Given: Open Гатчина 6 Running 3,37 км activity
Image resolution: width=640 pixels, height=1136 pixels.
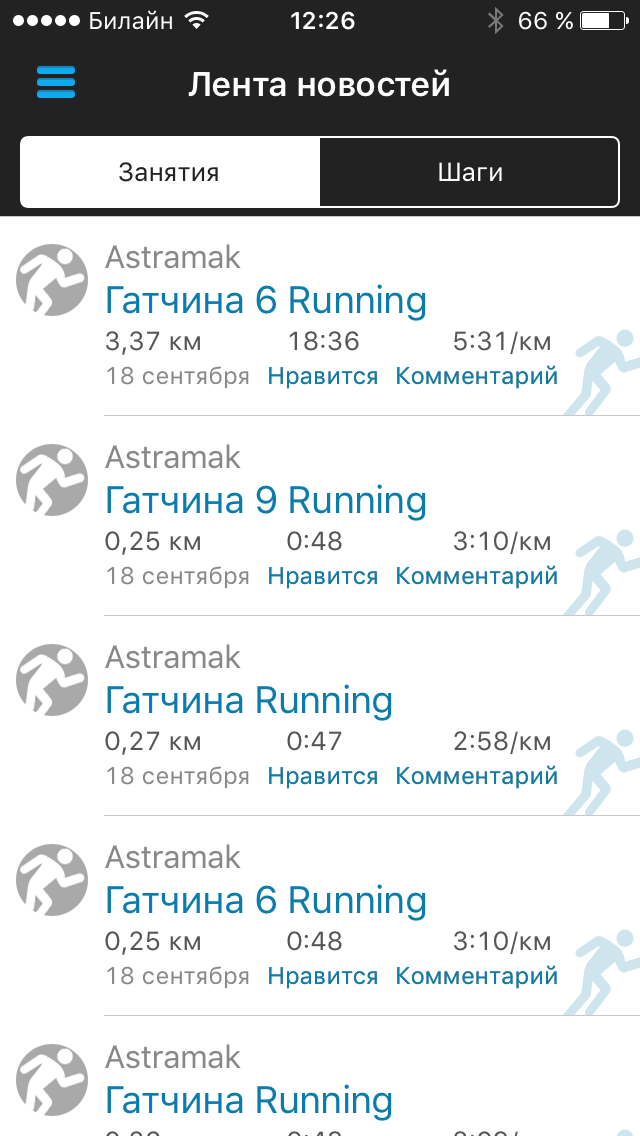Looking at the screenshot, I should click(266, 300).
